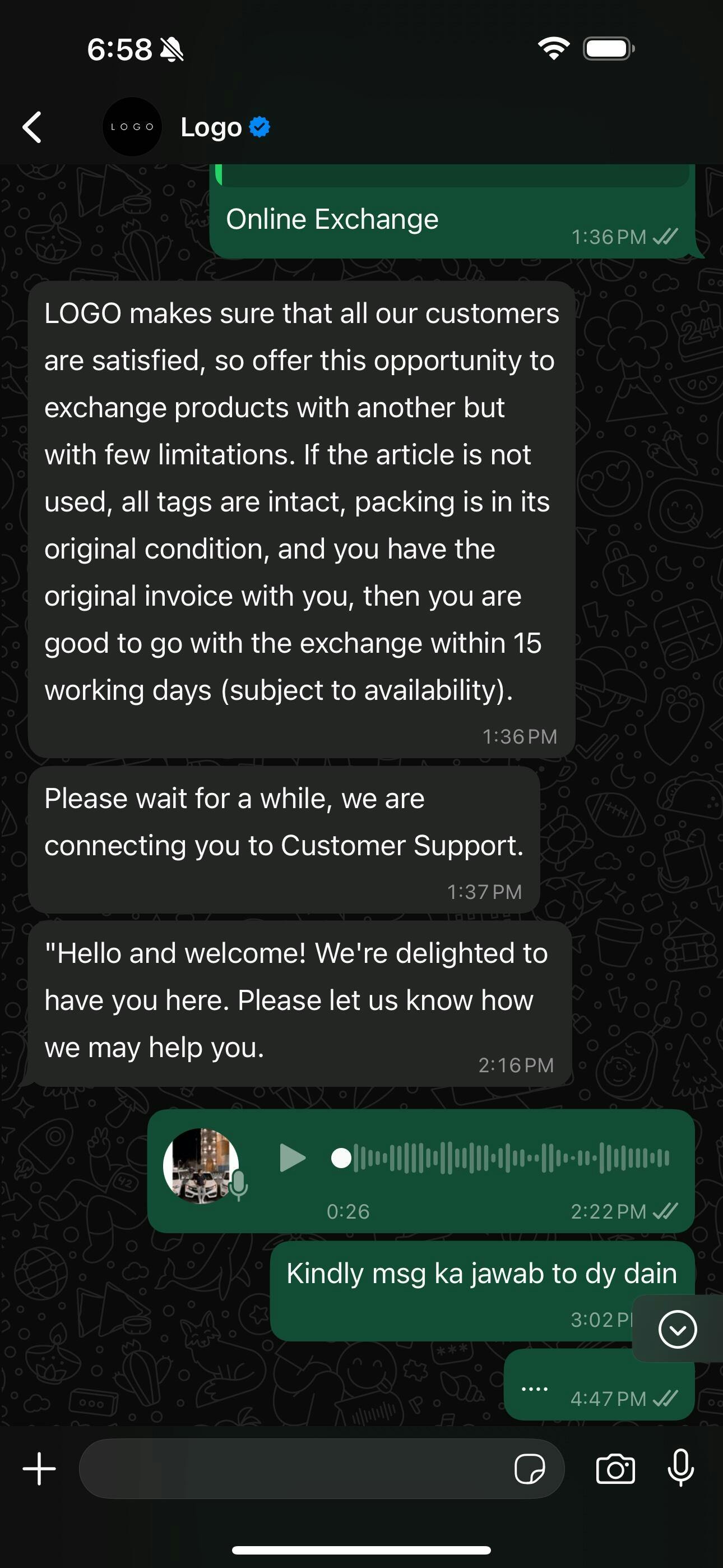
Task: Jump to latest message with down arrow
Action: (x=676, y=1330)
